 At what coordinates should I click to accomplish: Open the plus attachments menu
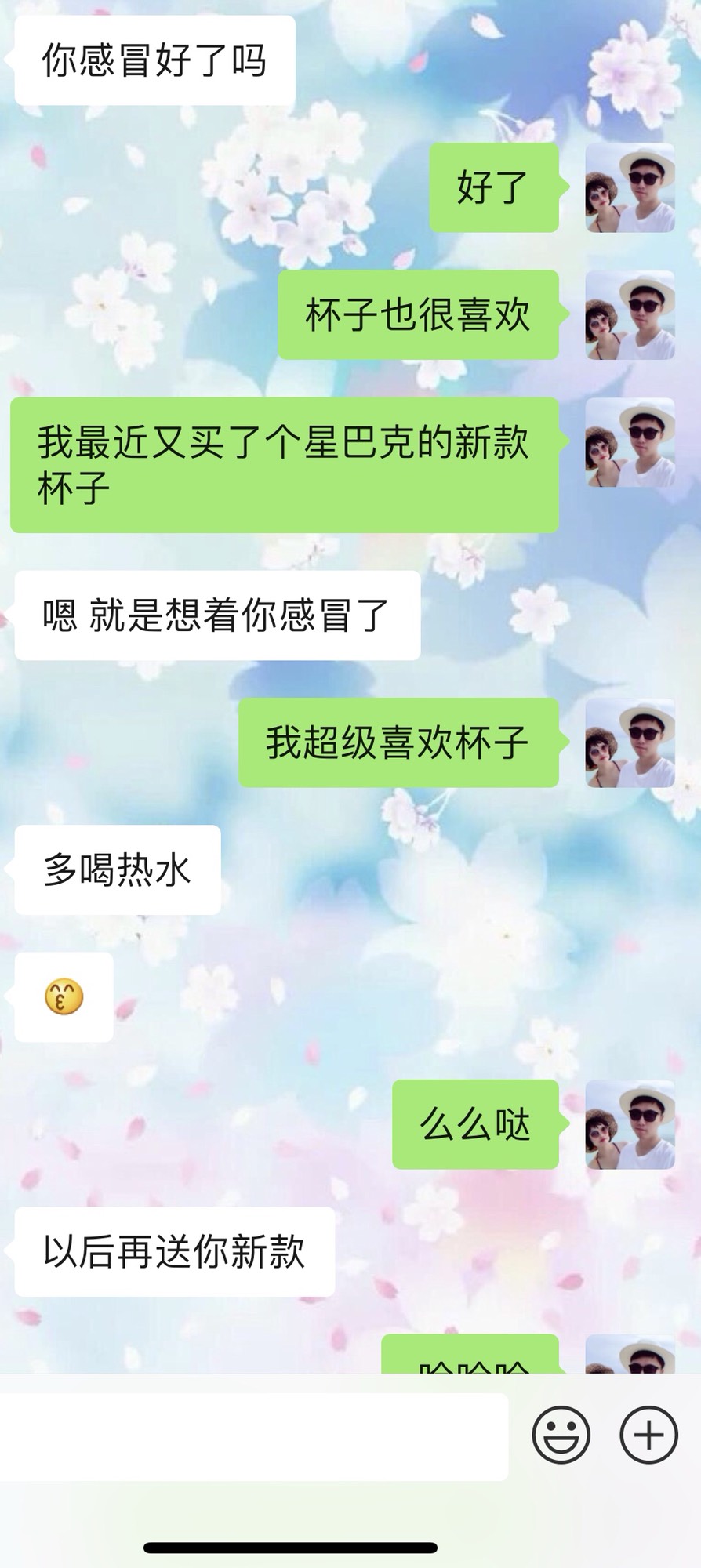click(x=648, y=1435)
